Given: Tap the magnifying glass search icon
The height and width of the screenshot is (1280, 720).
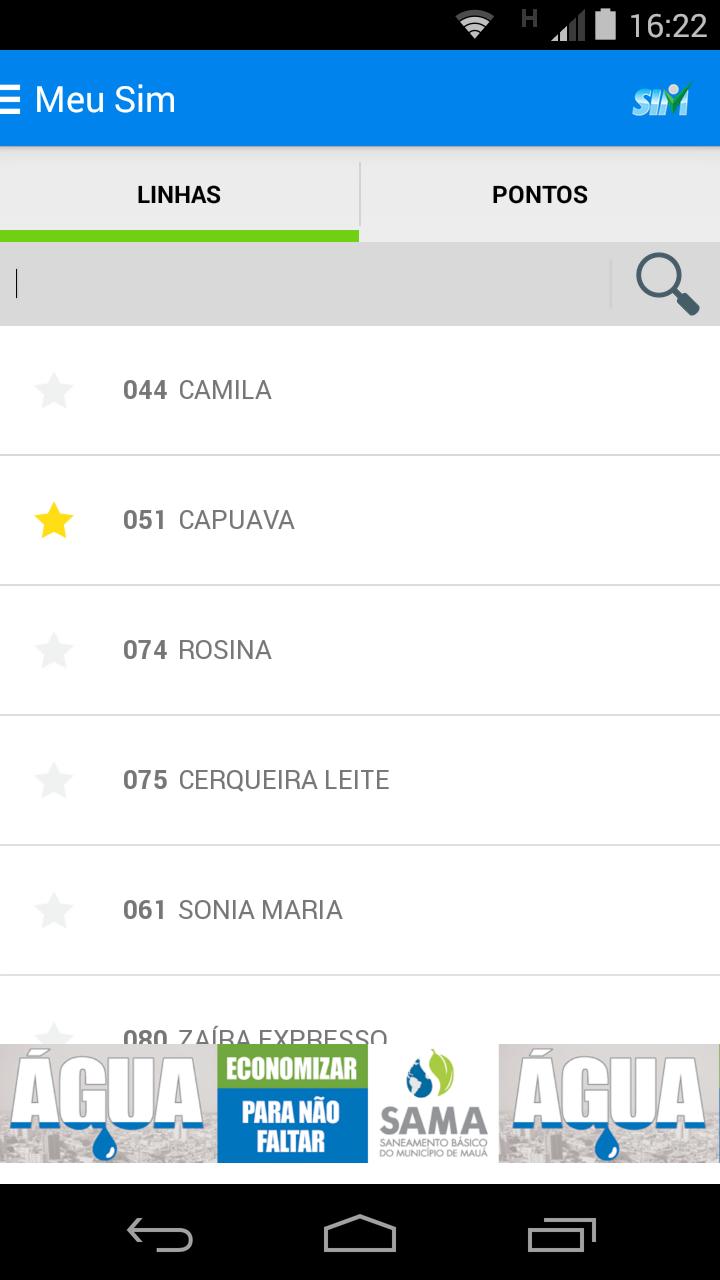Looking at the screenshot, I should (665, 282).
